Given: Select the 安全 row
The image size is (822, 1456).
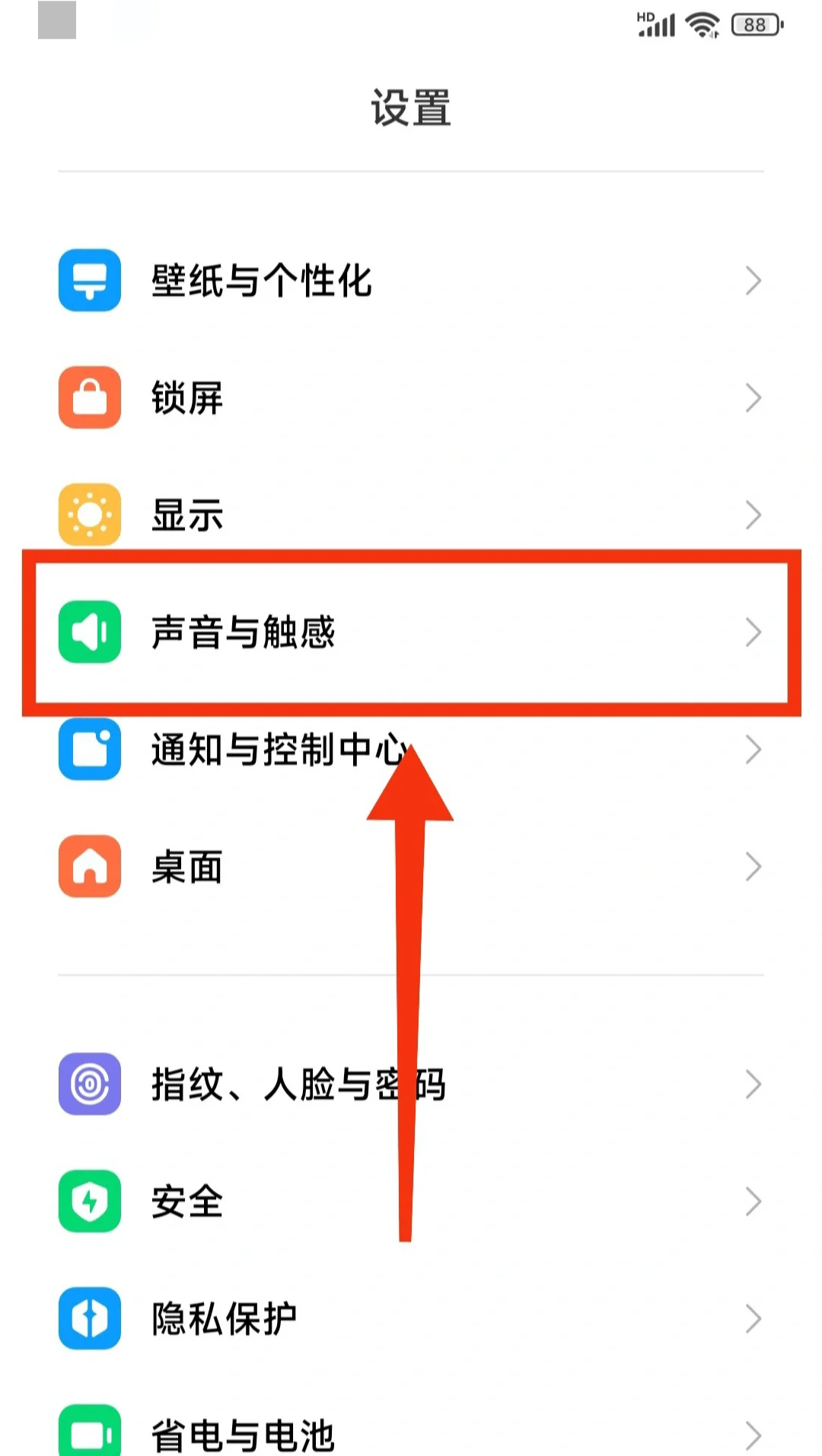Looking at the screenshot, I should (x=411, y=1201).
